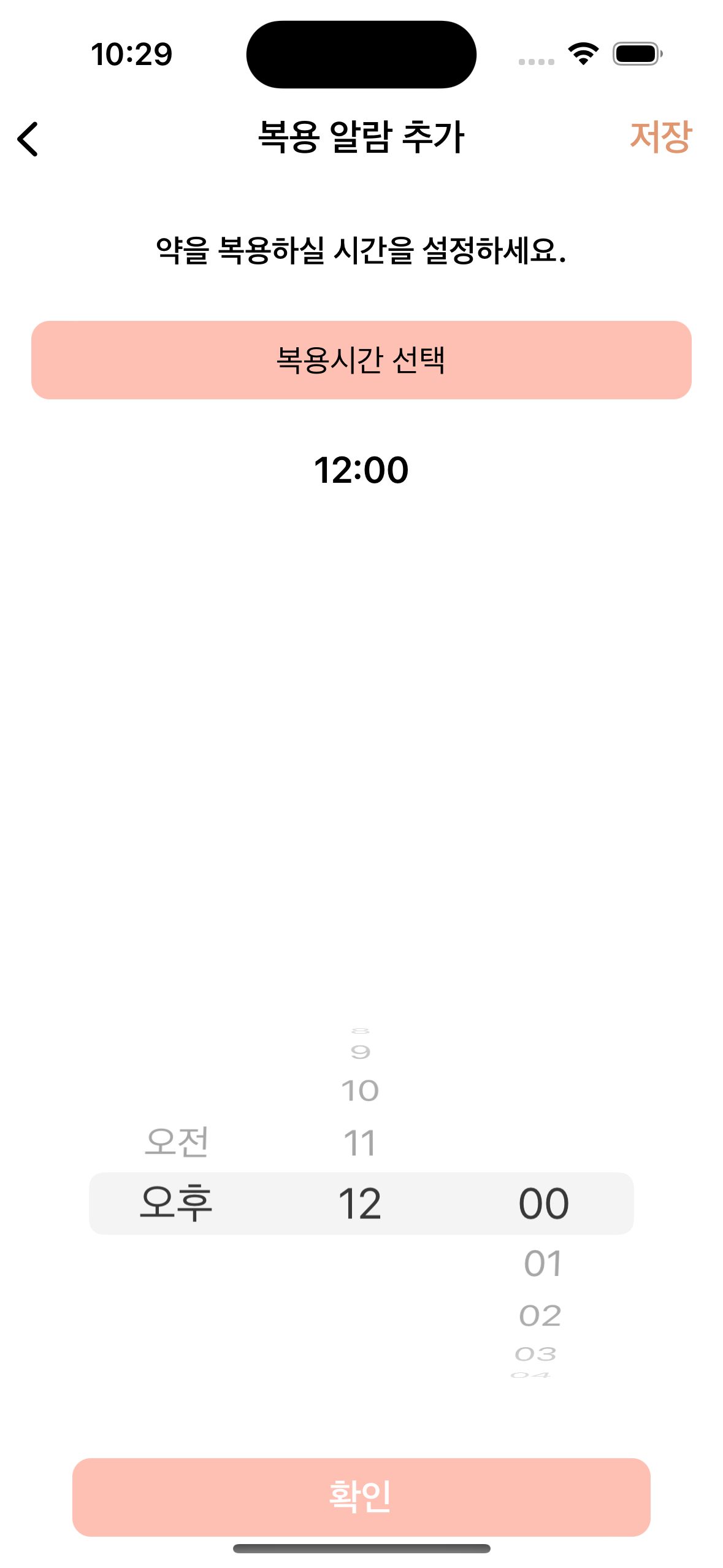723x1568 pixels.
Task: Go back with the top-left arrow
Action: point(28,139)
